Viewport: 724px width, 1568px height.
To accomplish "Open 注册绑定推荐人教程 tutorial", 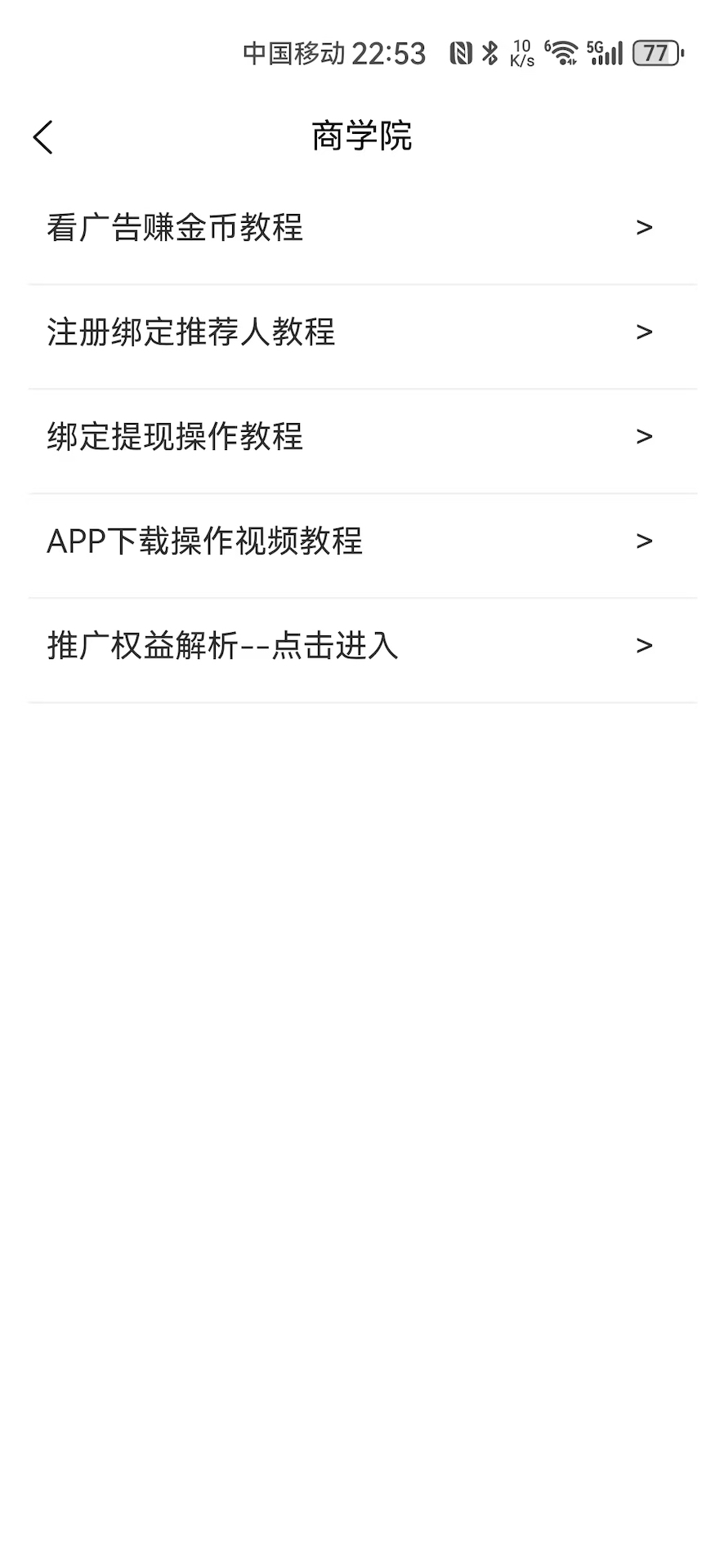I will tap(190, 332).
